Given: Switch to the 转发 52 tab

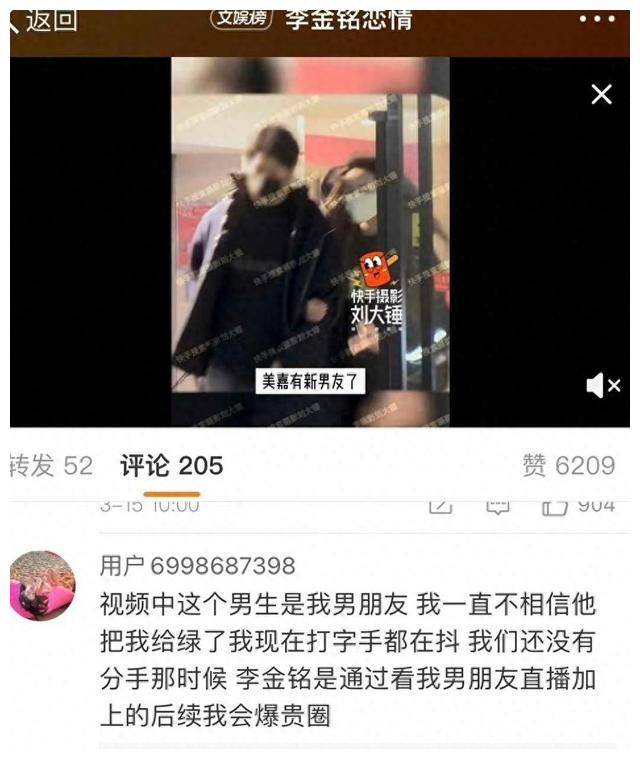Looking at the screenshot, I should (x=50, y=466).
